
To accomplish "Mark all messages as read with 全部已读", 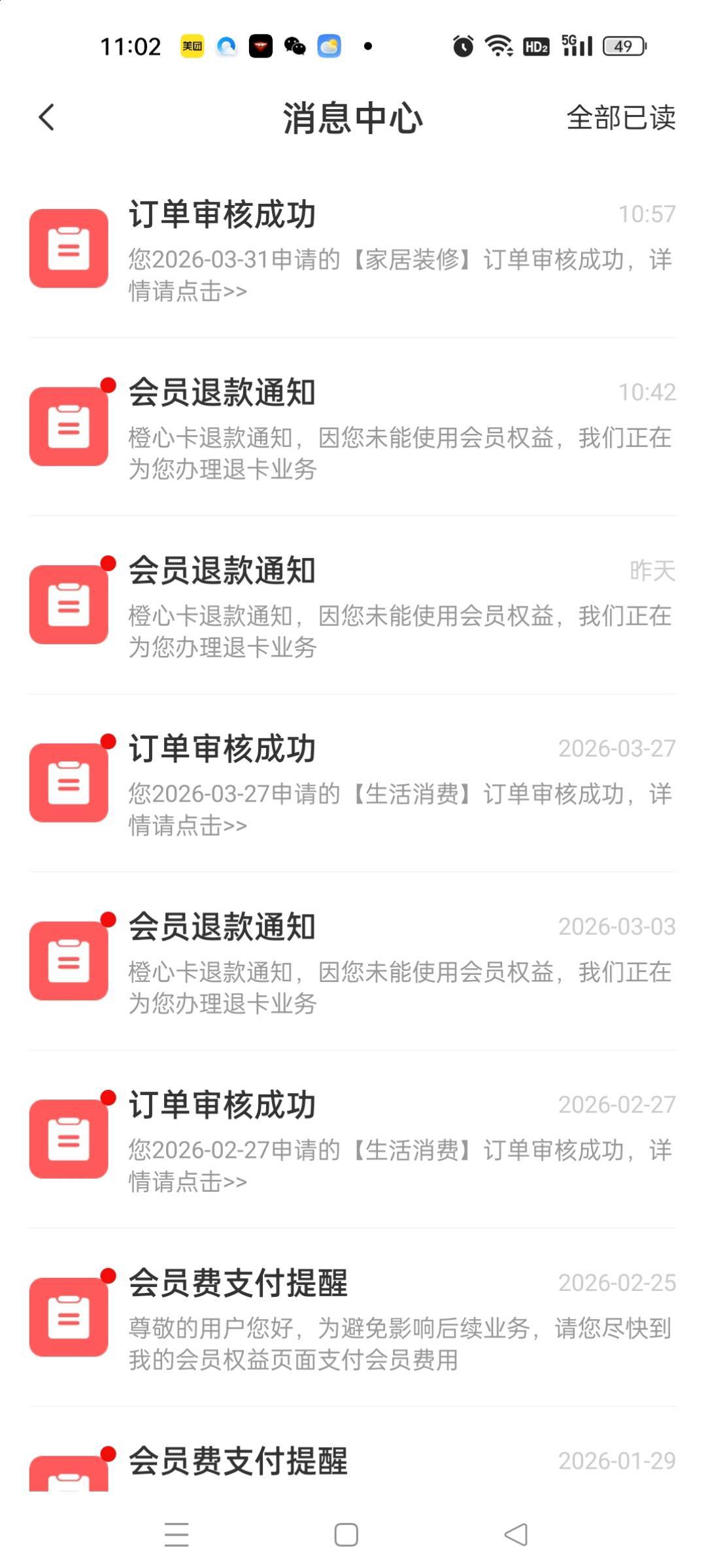I will 620,118.
